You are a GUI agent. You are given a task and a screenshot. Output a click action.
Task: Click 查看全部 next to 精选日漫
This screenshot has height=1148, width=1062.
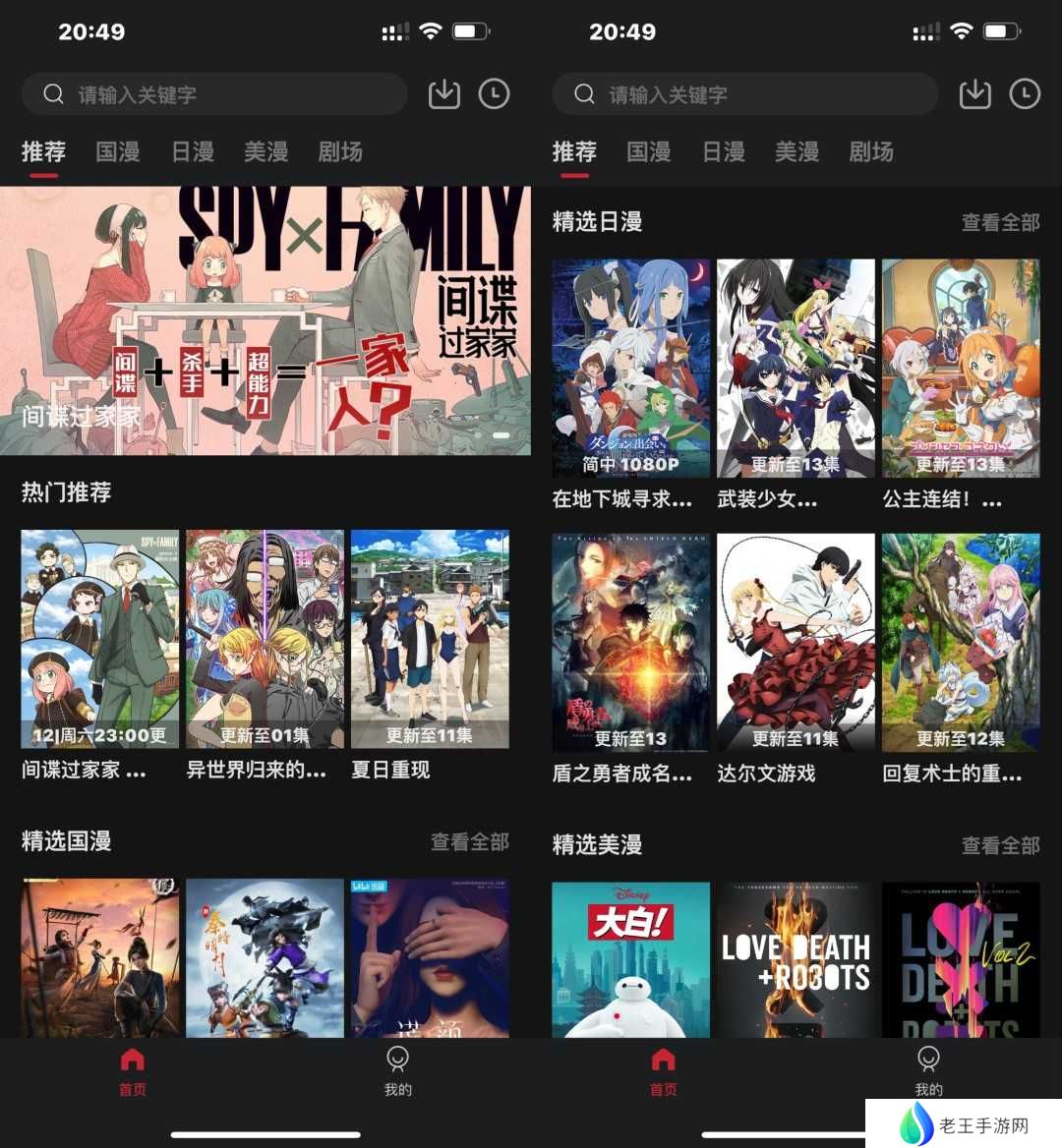(x=1000, y=222)
